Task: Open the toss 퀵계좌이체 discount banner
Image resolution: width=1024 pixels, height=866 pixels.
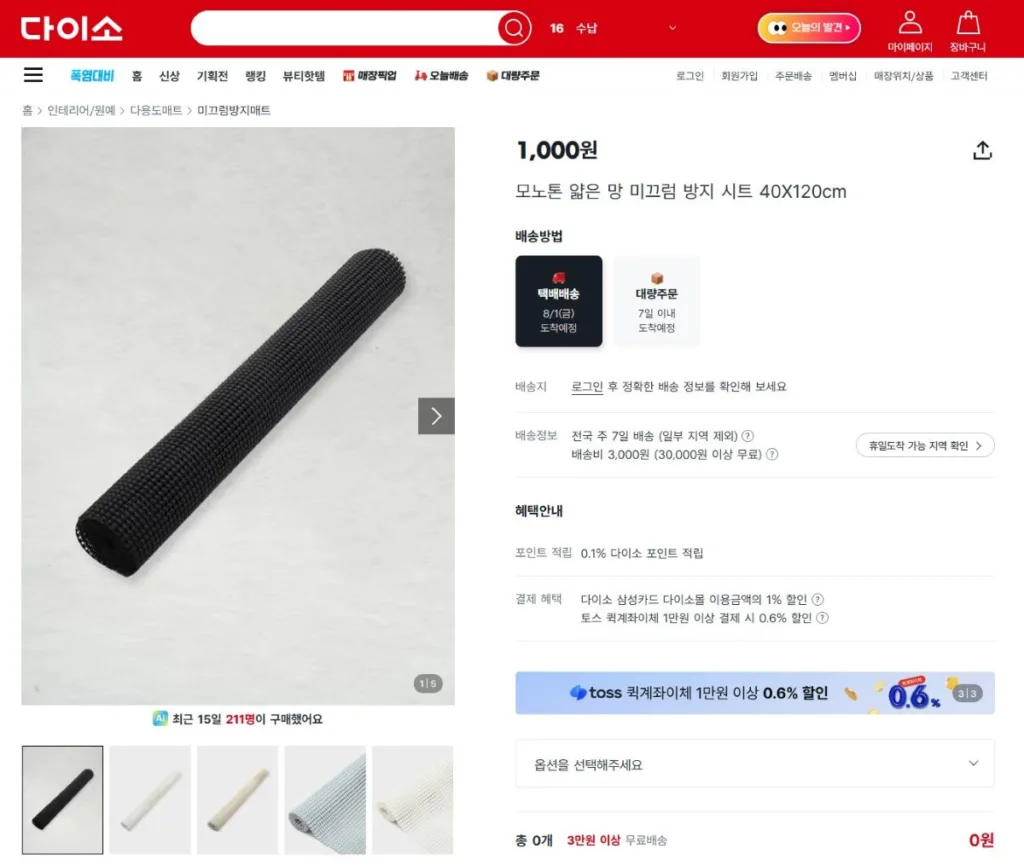Action: tap(755, 692)
